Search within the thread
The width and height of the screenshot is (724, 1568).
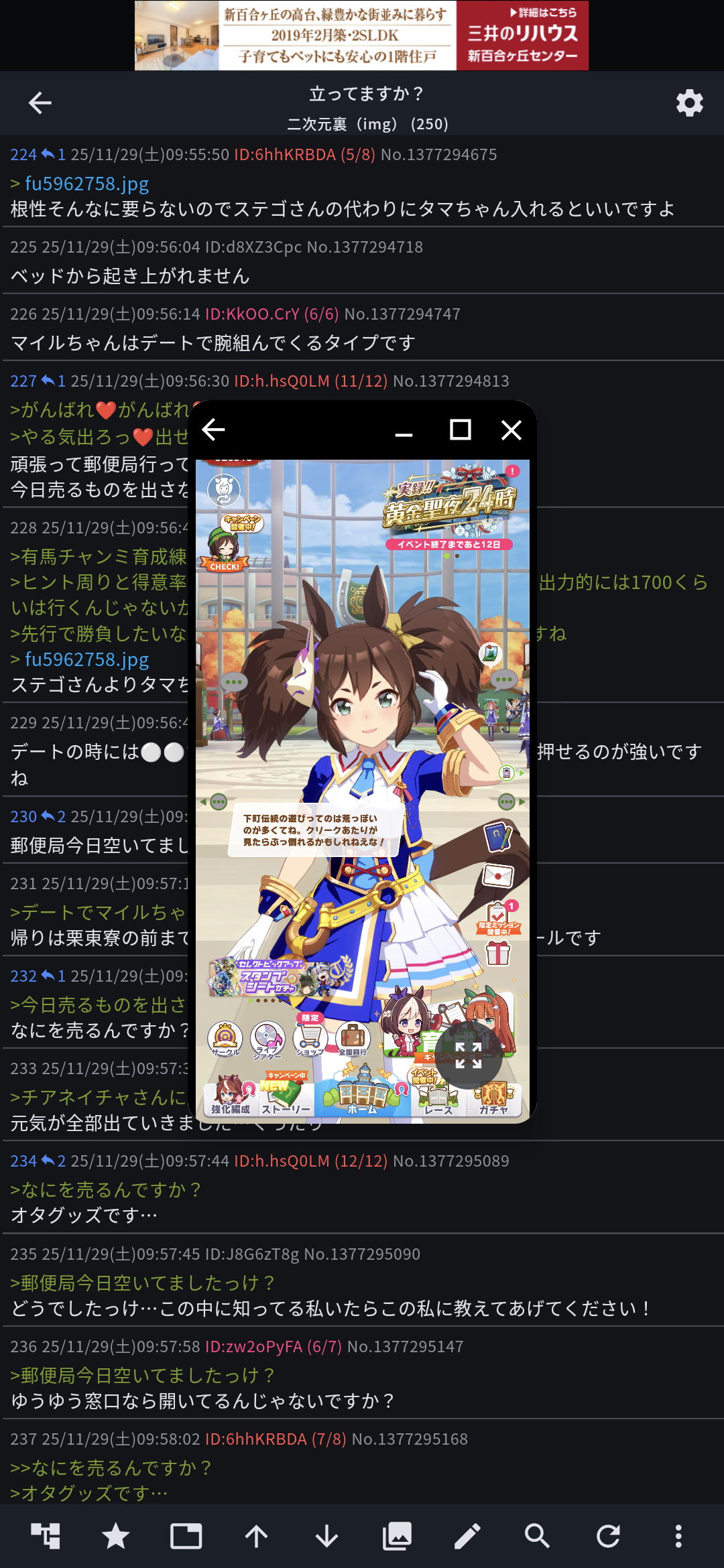coord(538,1536)
